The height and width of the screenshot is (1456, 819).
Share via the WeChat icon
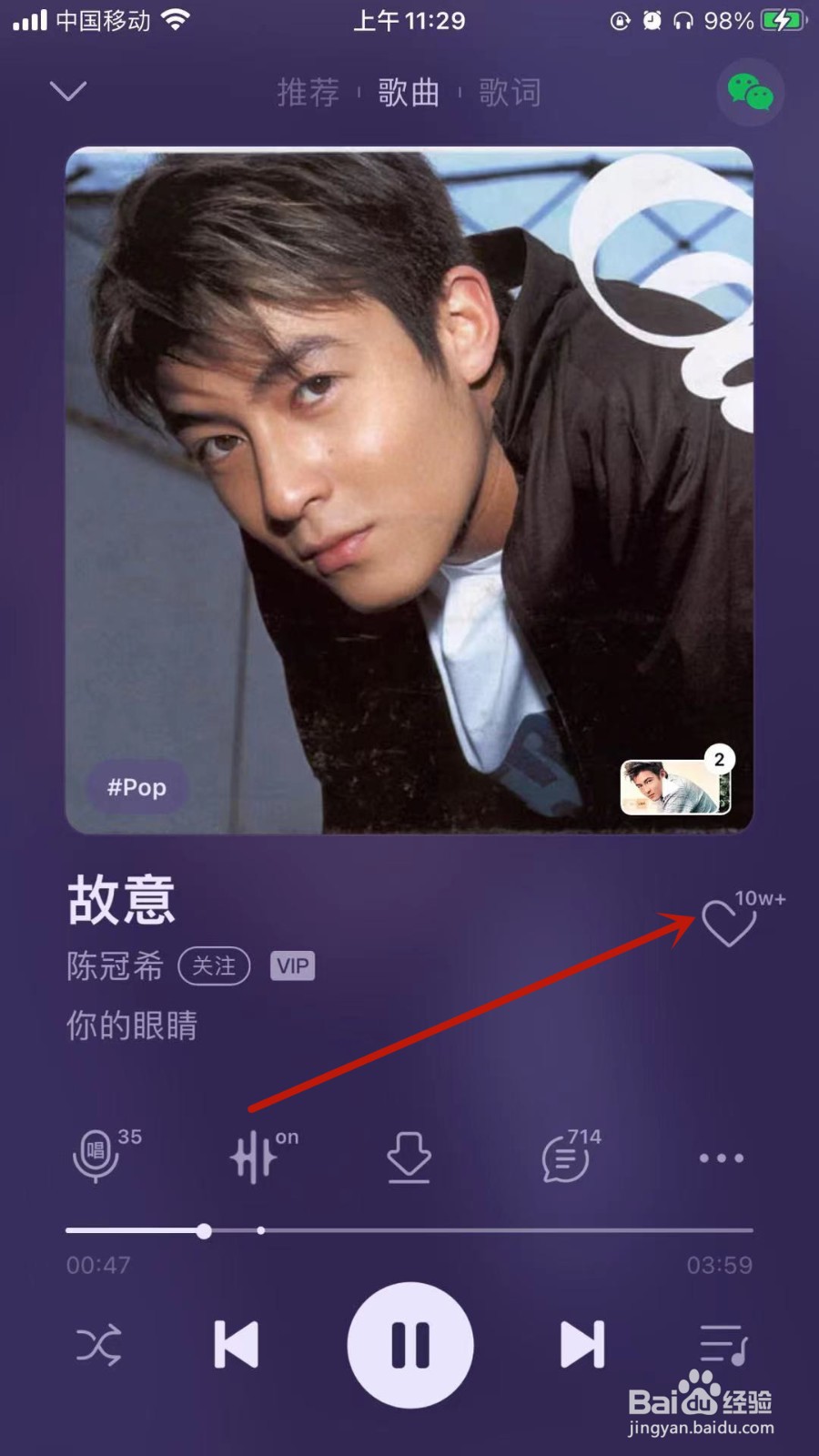[x=750, y=91]
